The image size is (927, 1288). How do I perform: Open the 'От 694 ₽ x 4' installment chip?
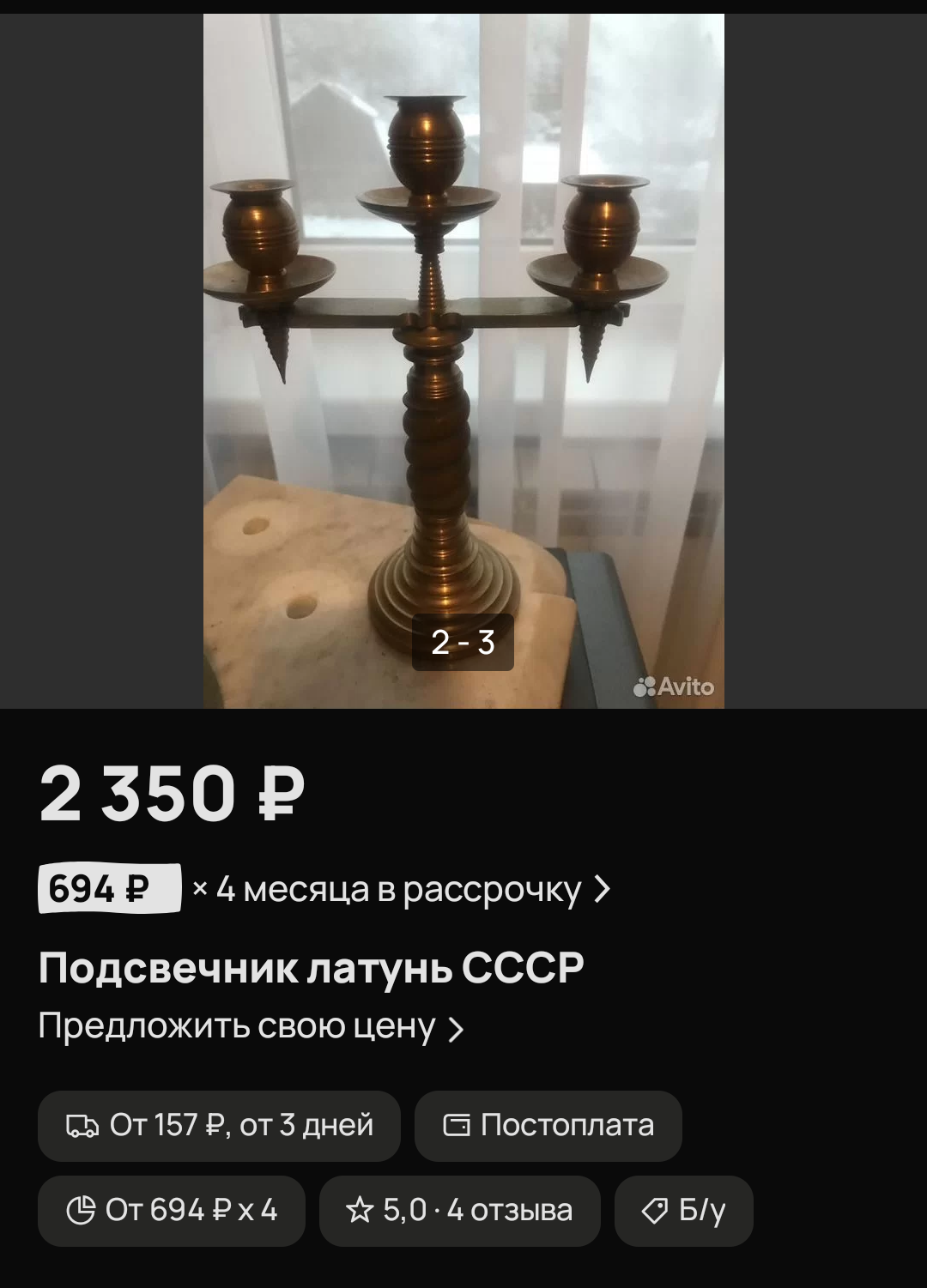tap(172, 1210)
